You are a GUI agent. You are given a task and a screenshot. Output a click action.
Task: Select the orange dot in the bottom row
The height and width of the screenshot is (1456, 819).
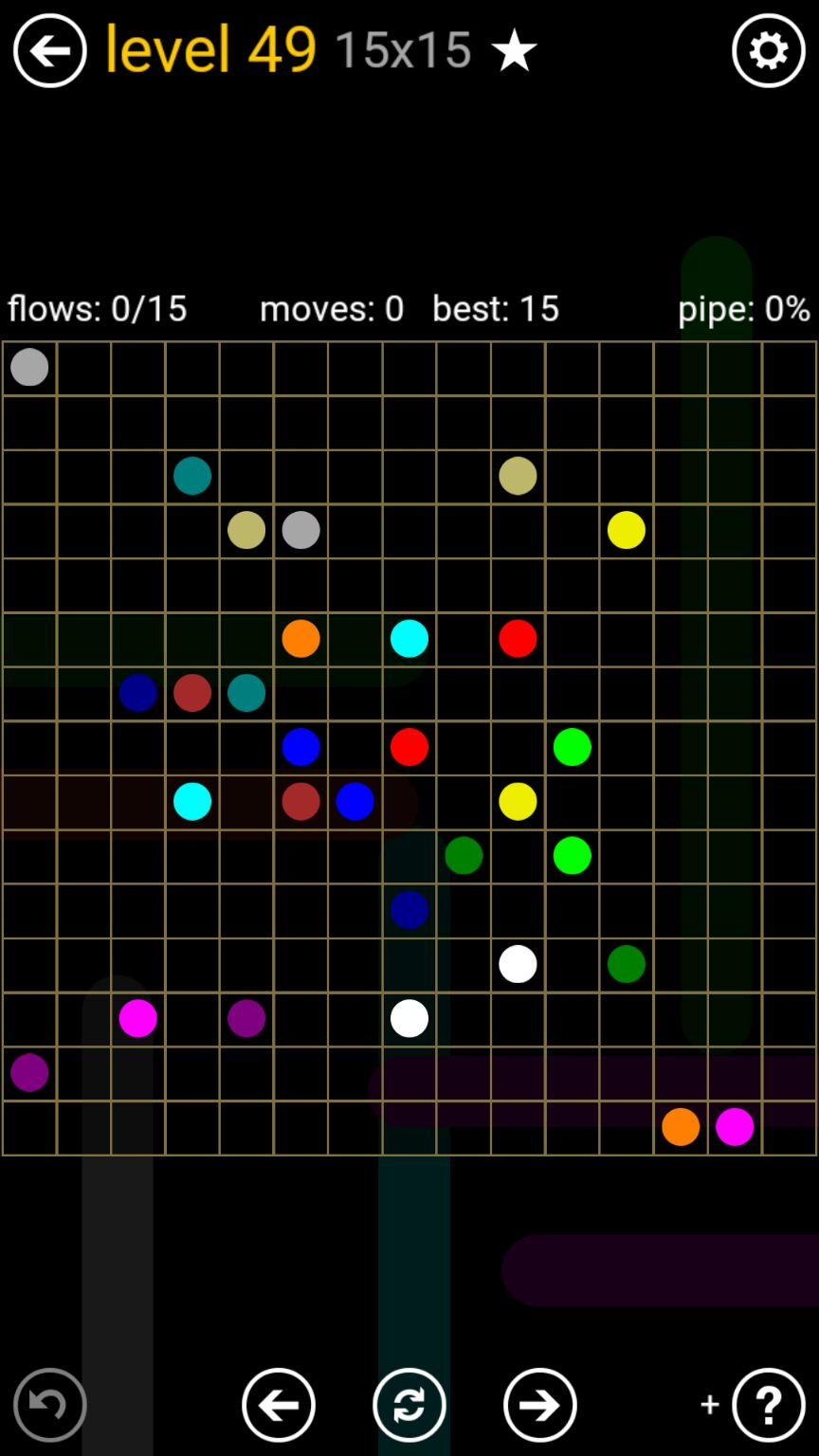tap(681, 1126)
